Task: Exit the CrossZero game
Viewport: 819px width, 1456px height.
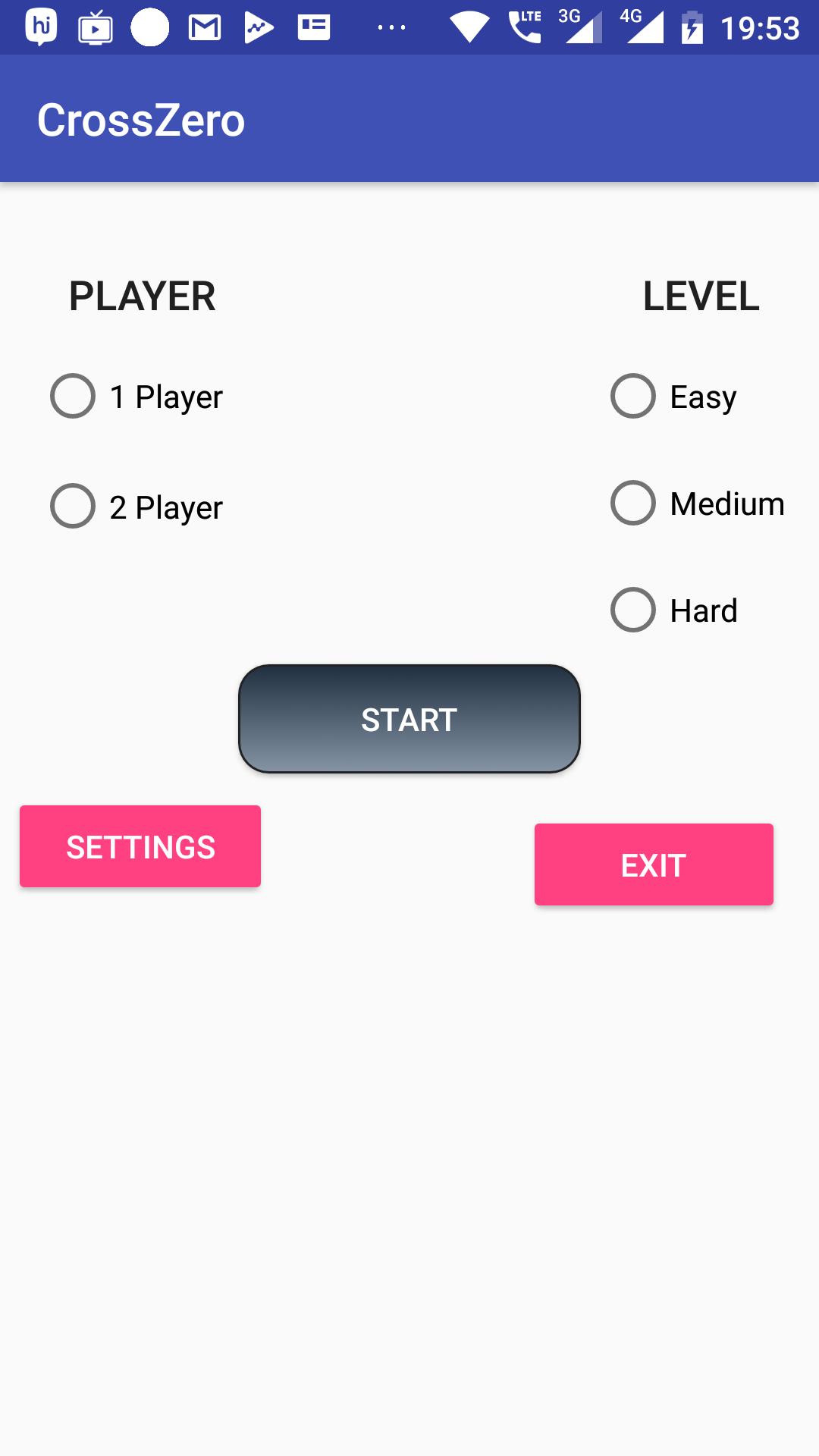Action: [654, 865]
